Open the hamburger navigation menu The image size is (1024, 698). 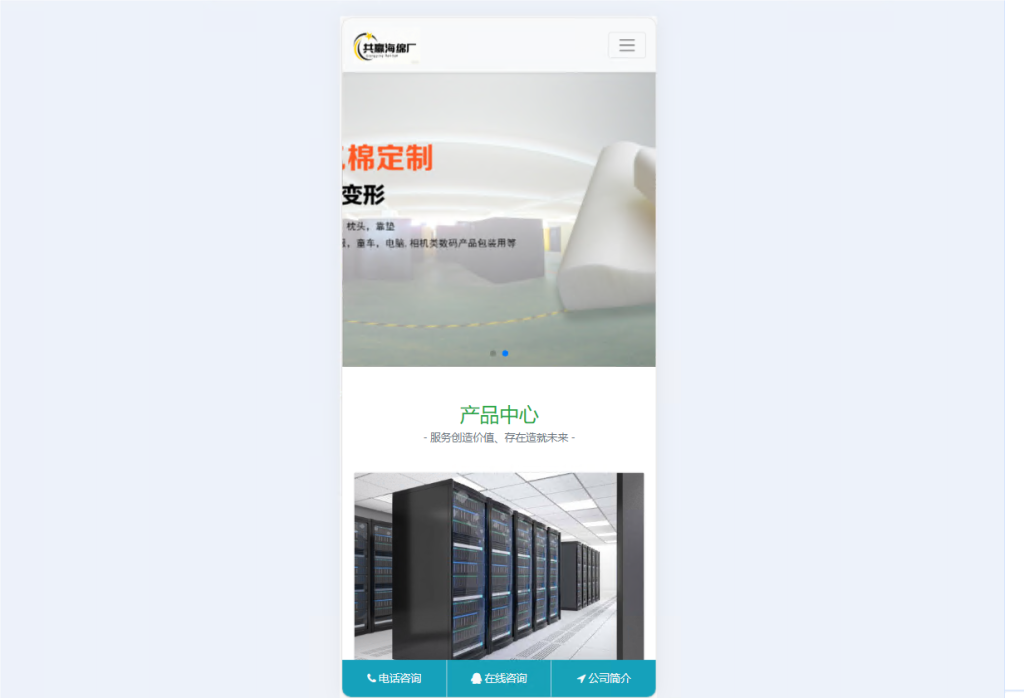(626, 45)
